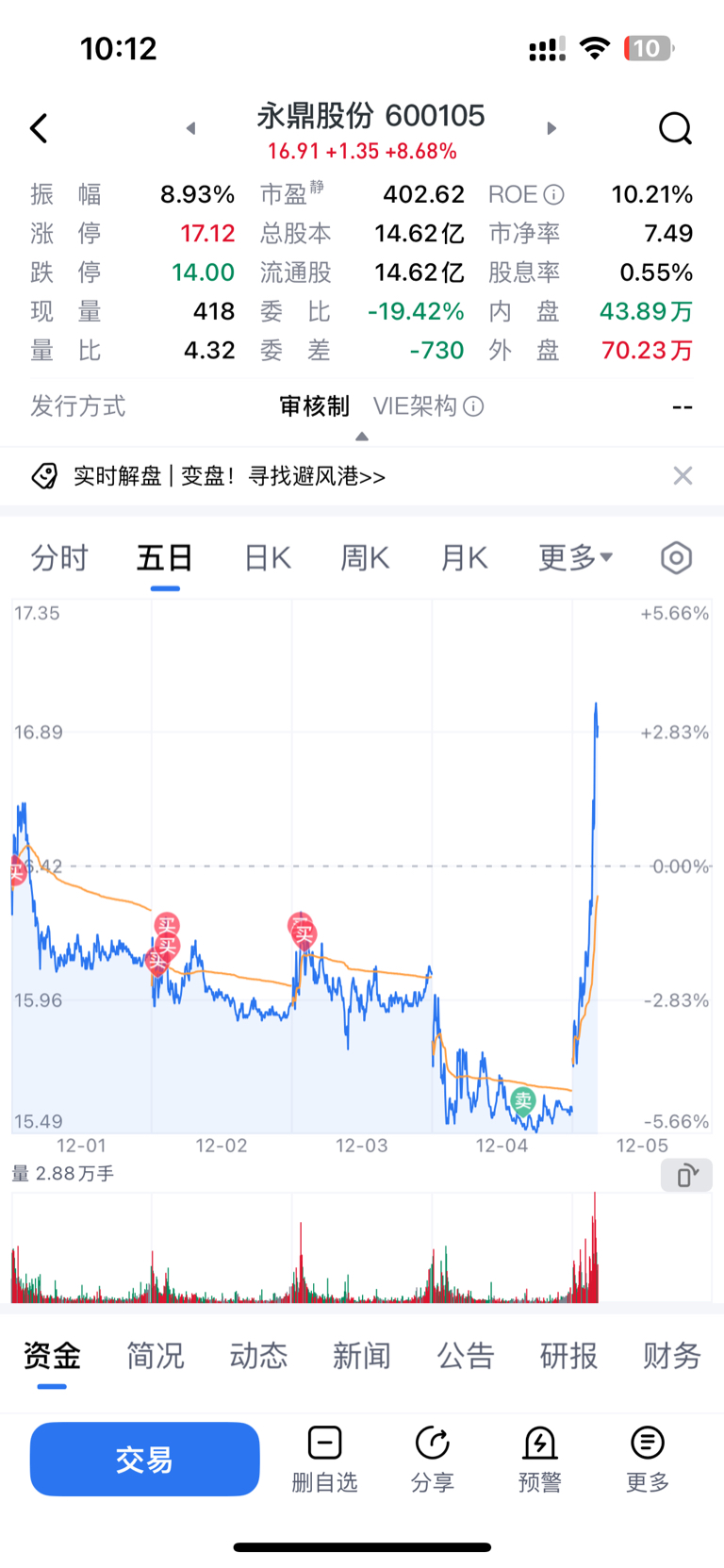The image size is (724, 1568).
Task: Select the 月K chart tab
Action: (x=464, y=557)
